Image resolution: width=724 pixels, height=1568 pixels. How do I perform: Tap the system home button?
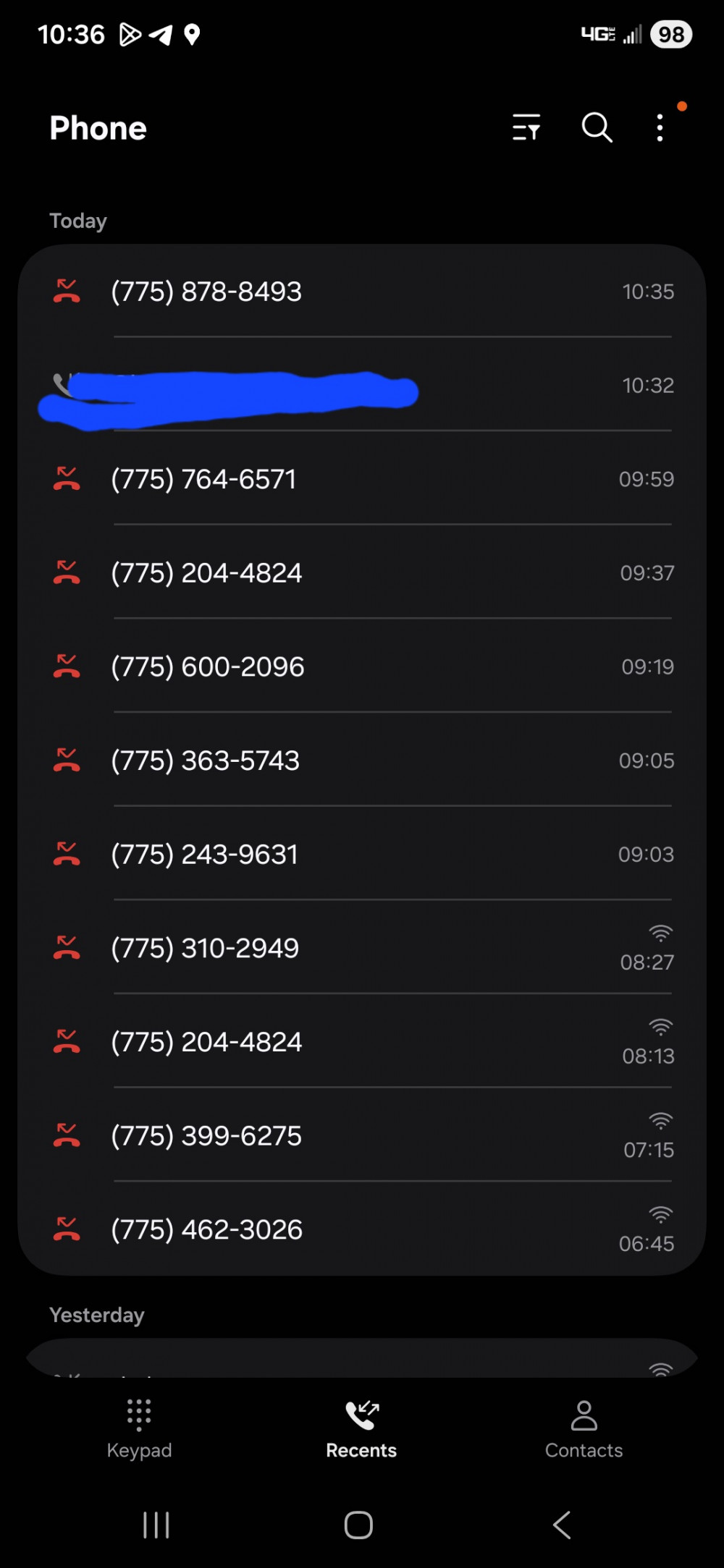point(358,1525)
